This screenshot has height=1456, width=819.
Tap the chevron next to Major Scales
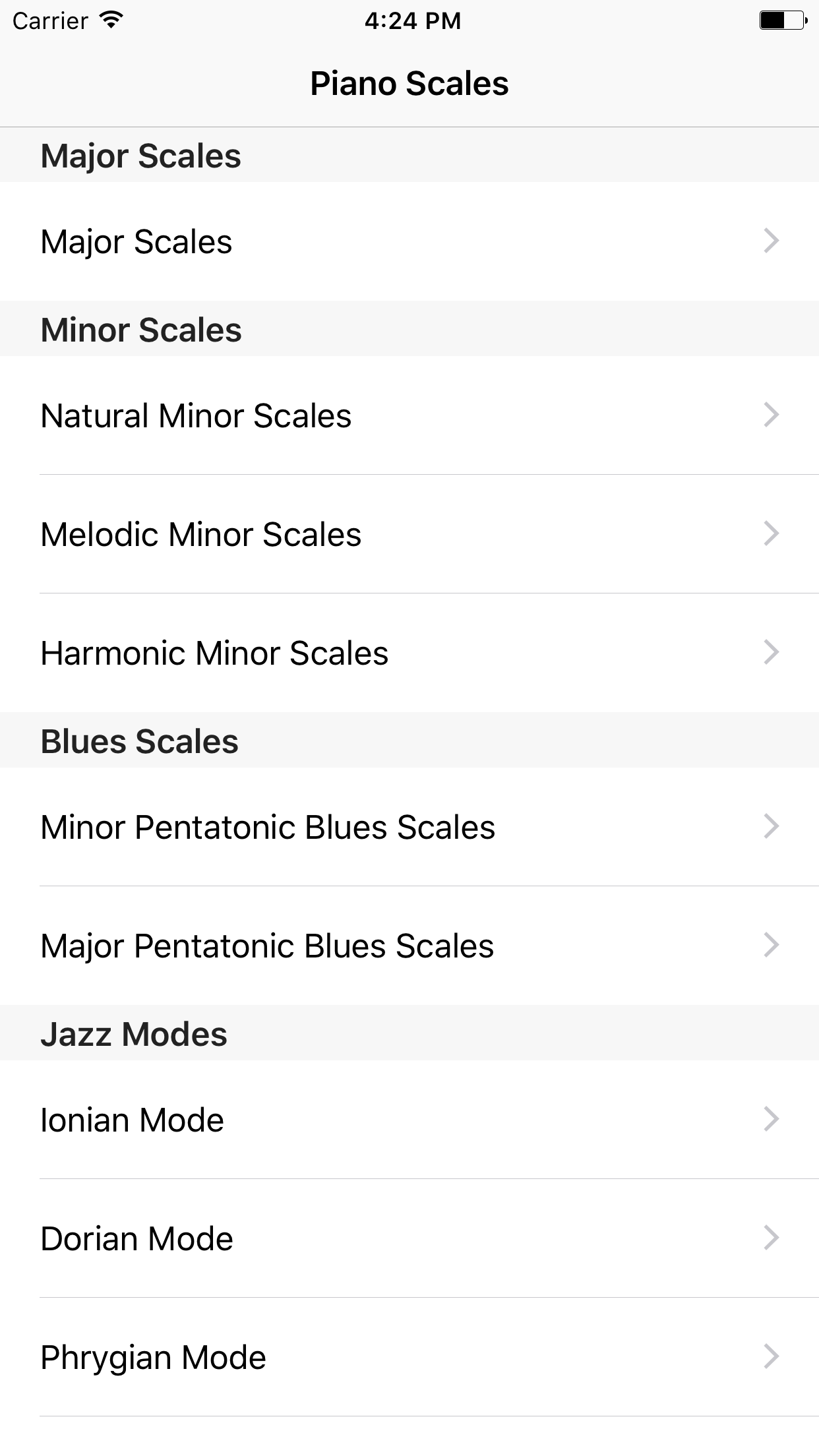click(x=770, y=241)
